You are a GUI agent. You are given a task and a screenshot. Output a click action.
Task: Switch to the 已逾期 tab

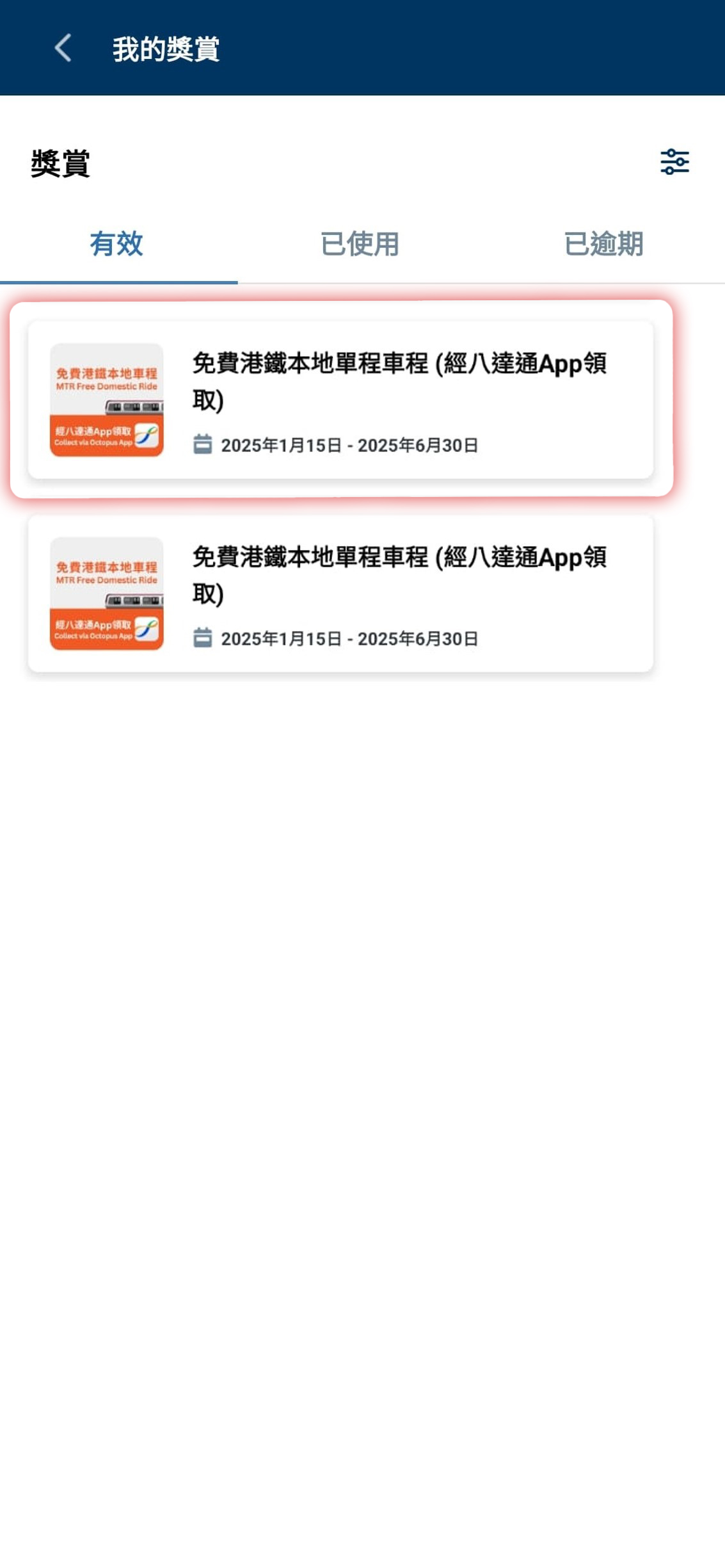(603, 244)
